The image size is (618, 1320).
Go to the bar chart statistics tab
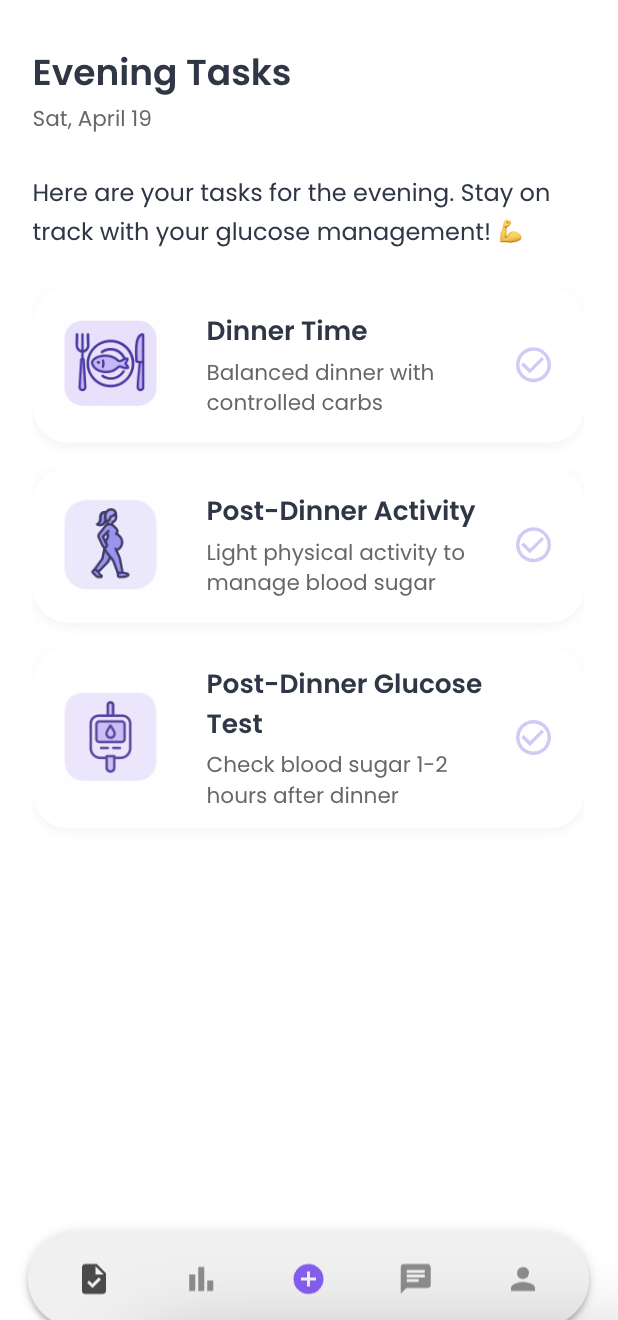pos(201,1278)
